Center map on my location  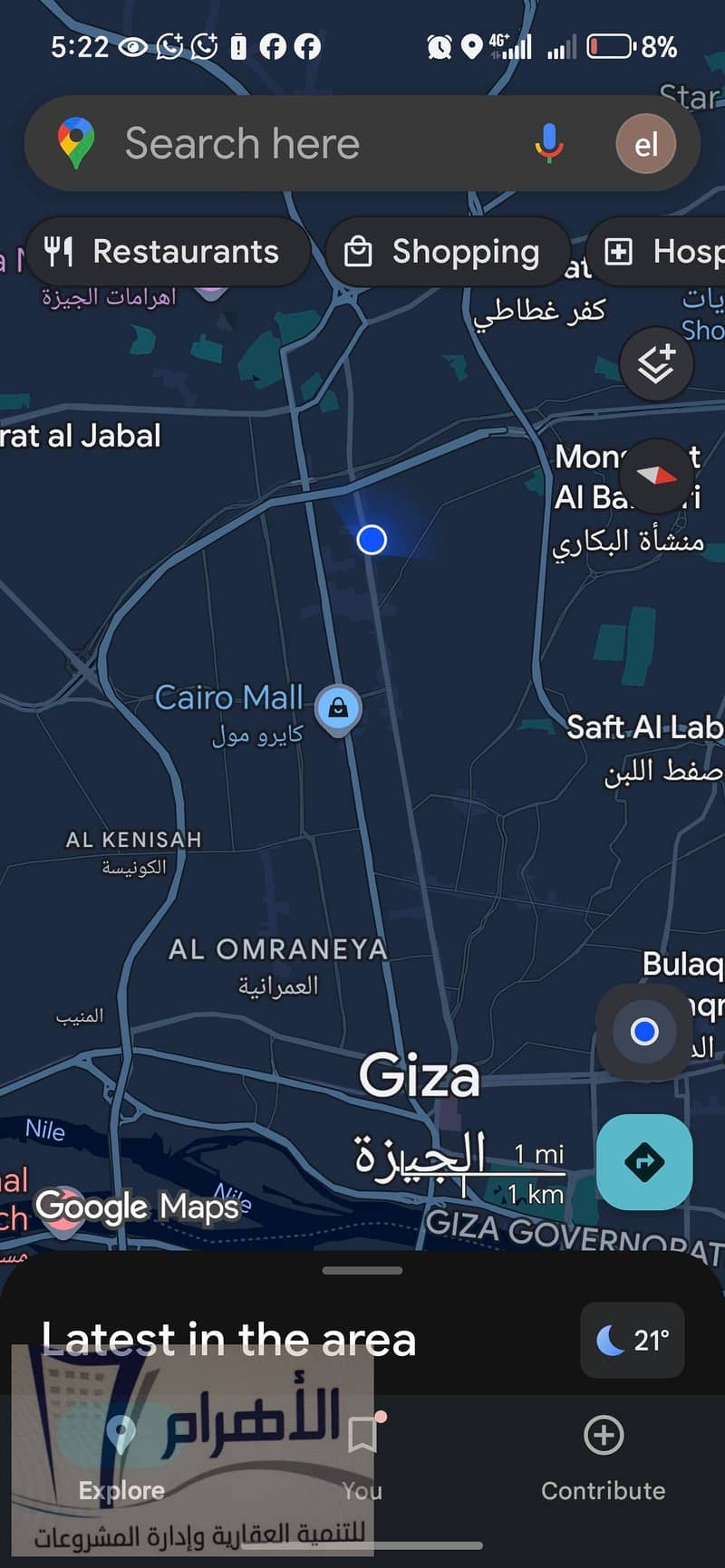pos(643,1032)
